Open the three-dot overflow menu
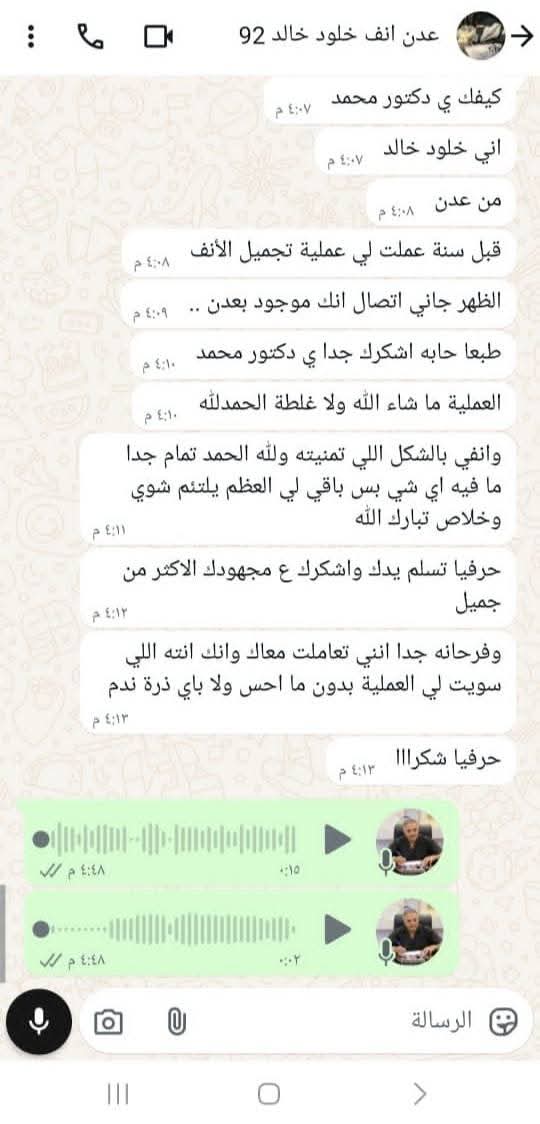Image resolution: width=540 pixels, height=1124 pixels. (x=31, y=37)
